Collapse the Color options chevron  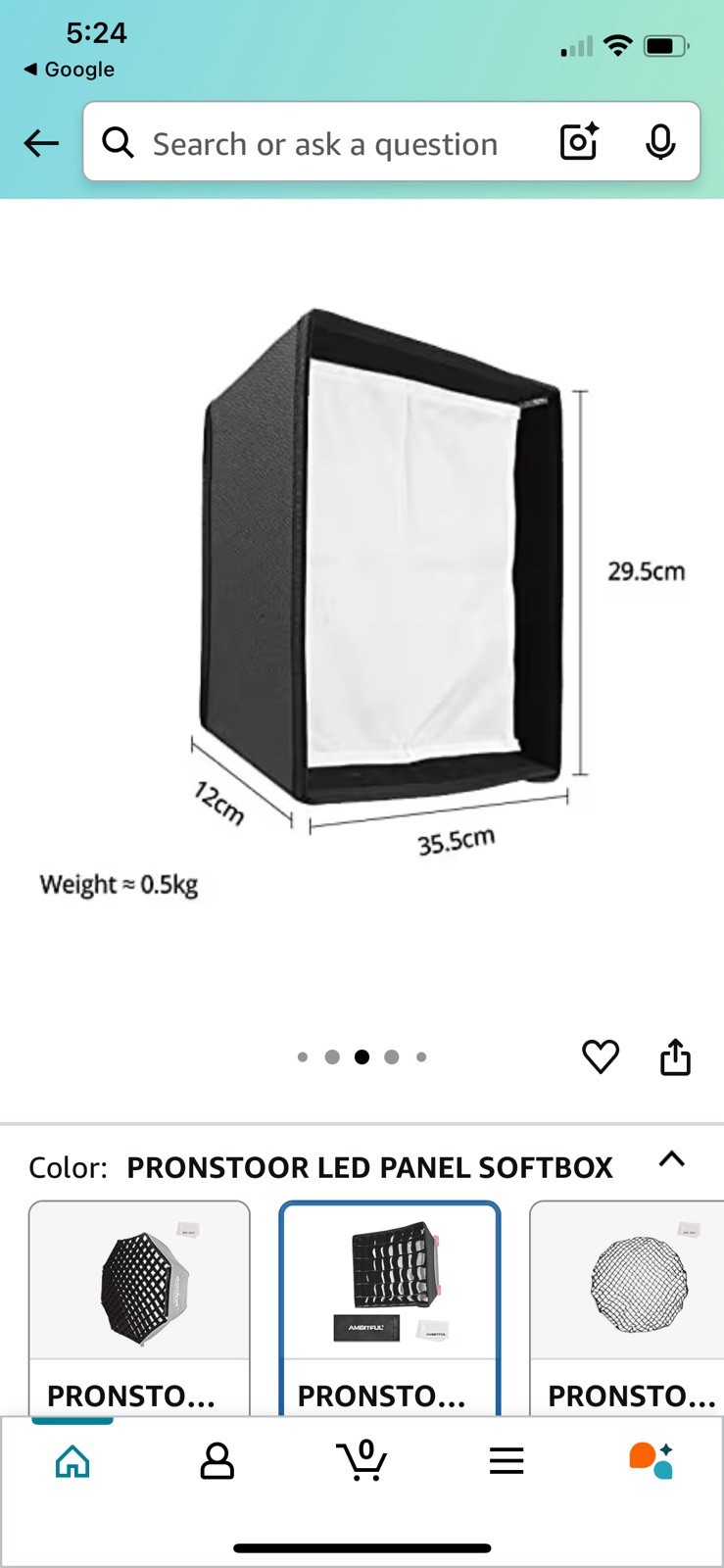pyautogui.click(x=672, y=1160)
